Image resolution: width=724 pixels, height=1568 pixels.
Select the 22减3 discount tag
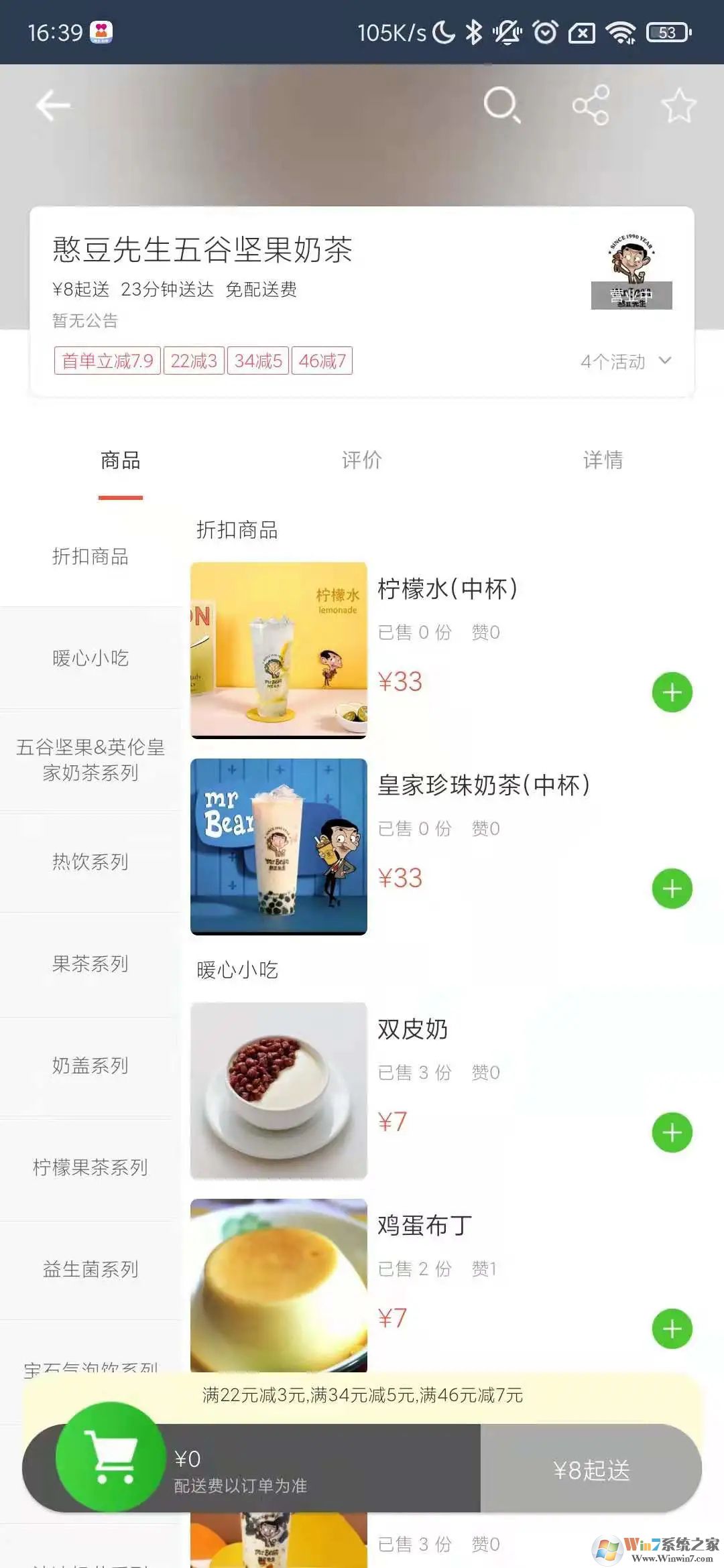(193, 361)
